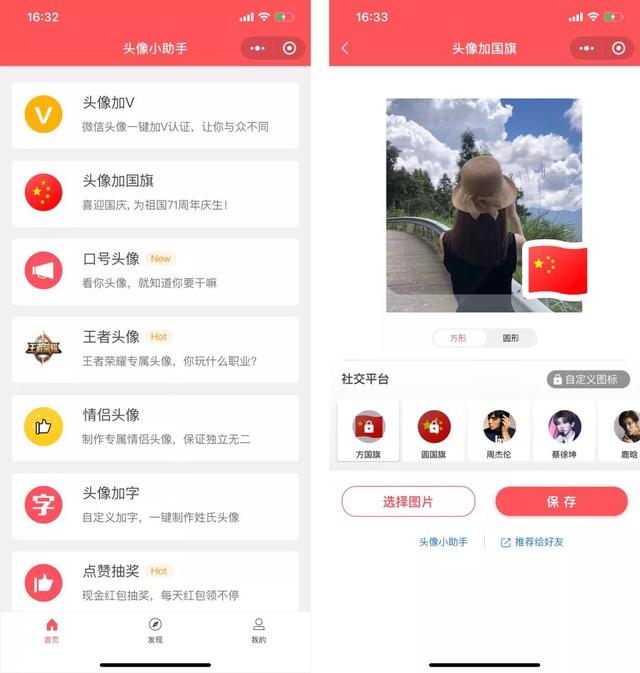Select the 方形 shape option
Screen dimensions: 640x673
(458, 338)
